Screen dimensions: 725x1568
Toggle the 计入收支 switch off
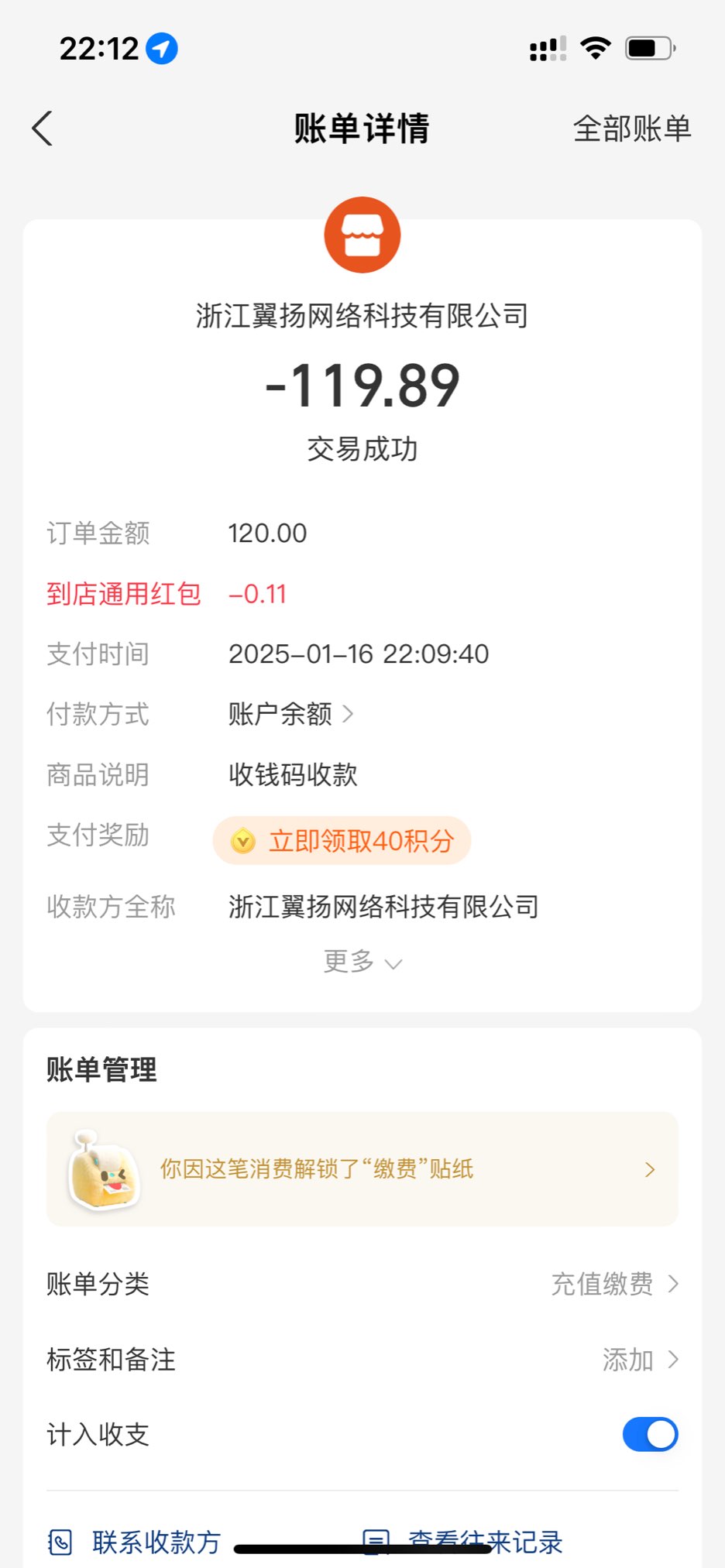coord(650,1434)
